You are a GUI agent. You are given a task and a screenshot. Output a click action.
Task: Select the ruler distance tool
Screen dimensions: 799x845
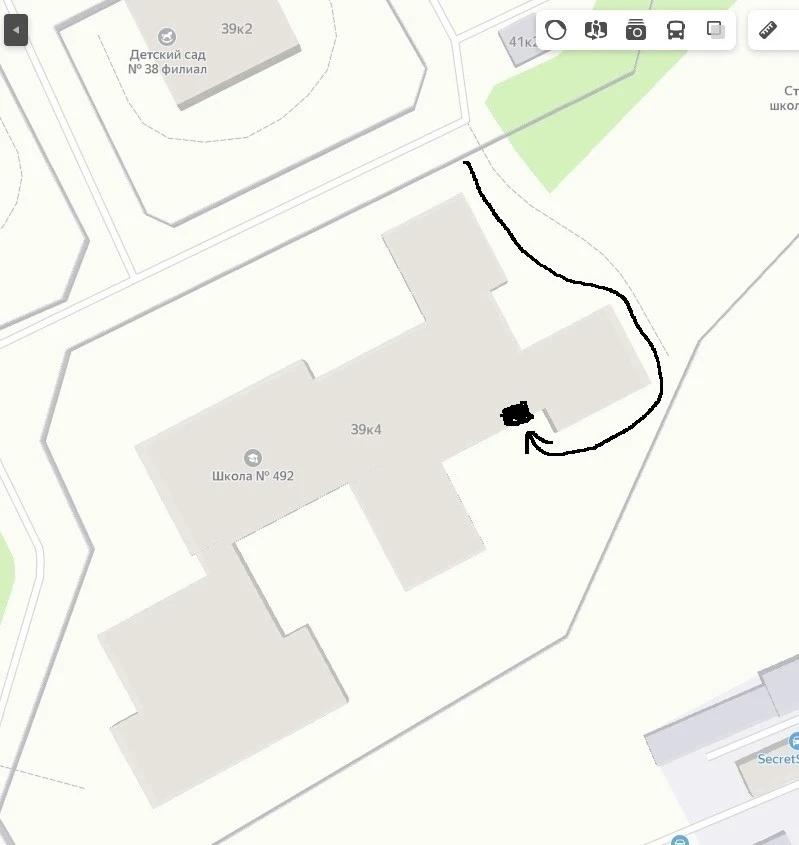(768, 30)
